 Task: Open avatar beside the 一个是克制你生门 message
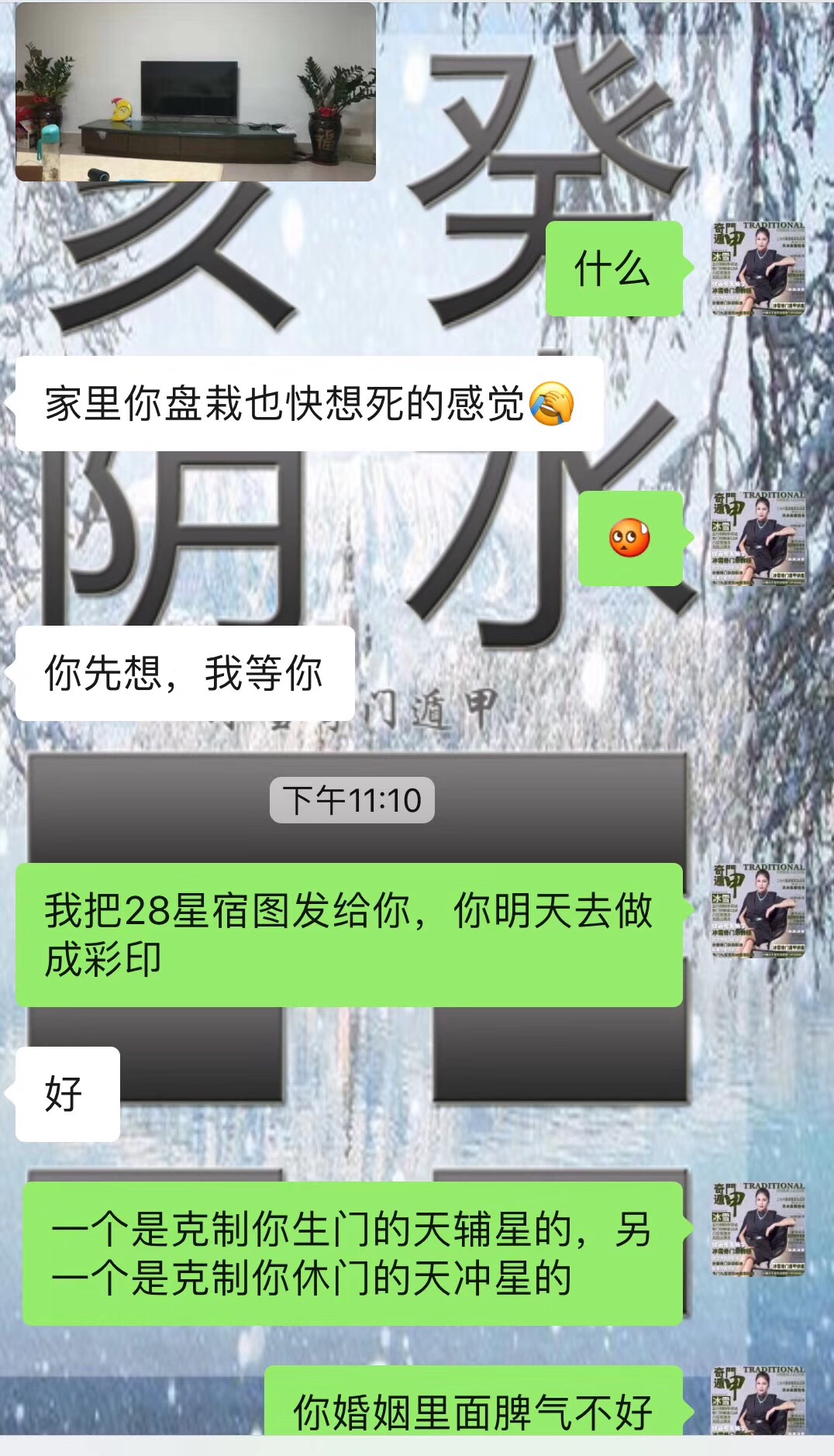point(758,1229)
